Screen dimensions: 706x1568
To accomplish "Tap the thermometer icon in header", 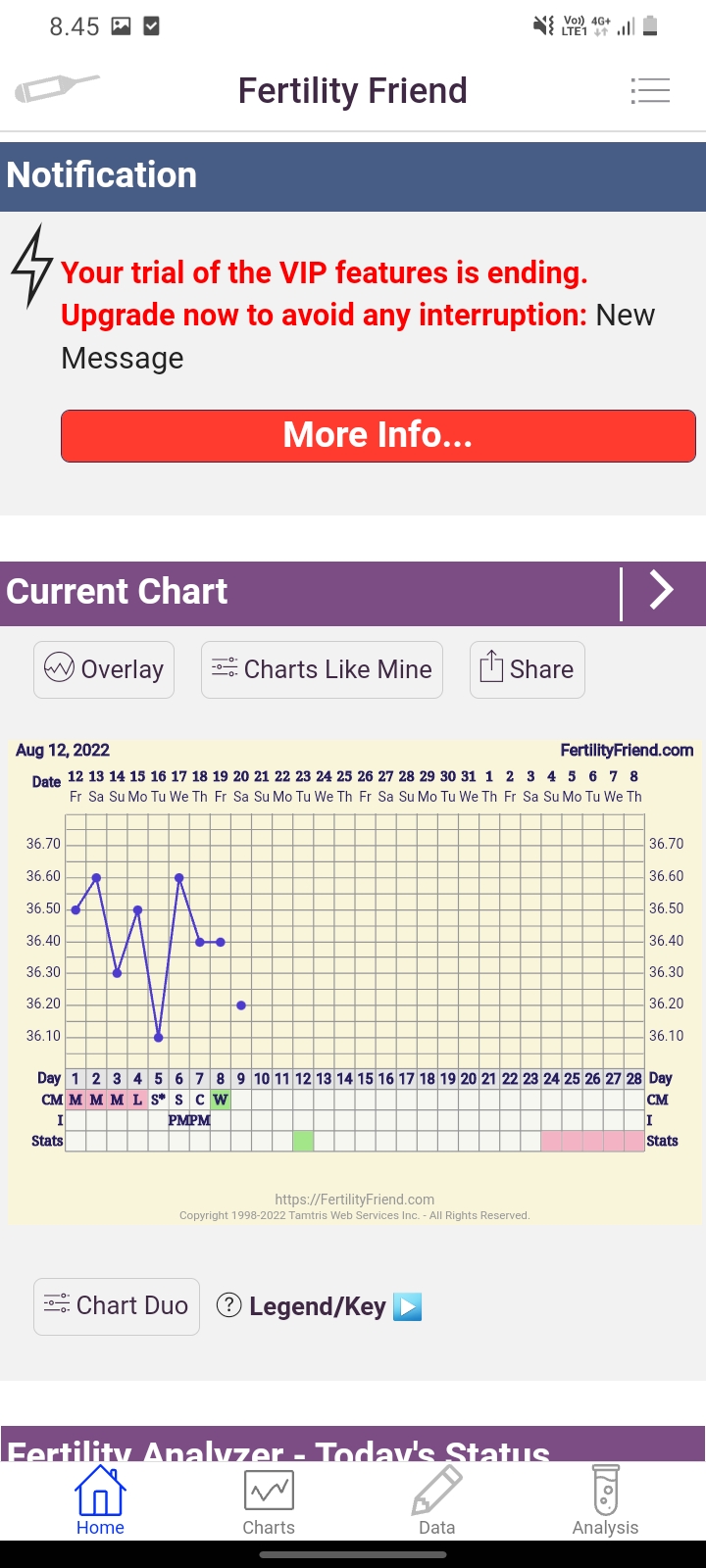I will (57, 88).
